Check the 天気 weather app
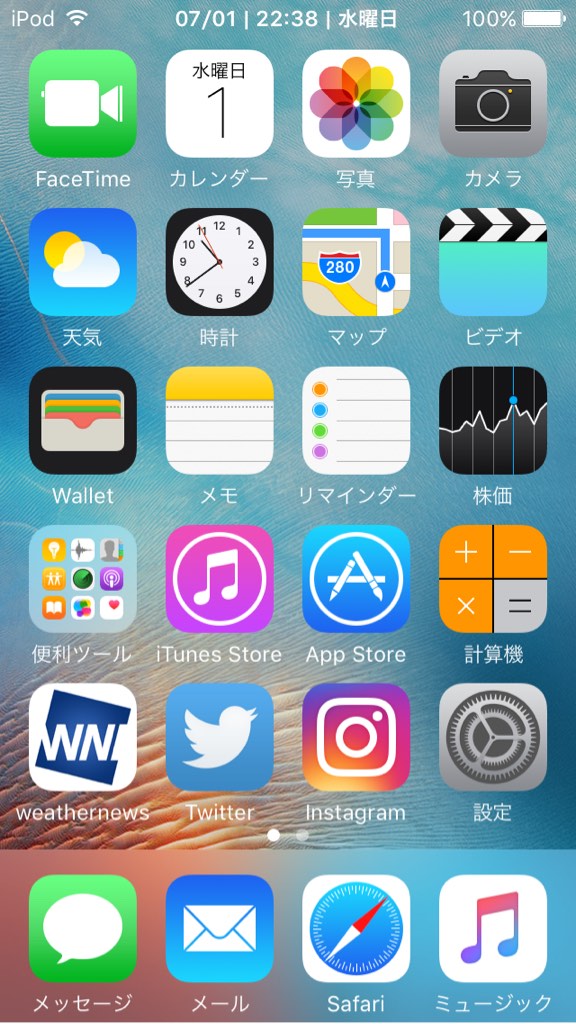 83,262
